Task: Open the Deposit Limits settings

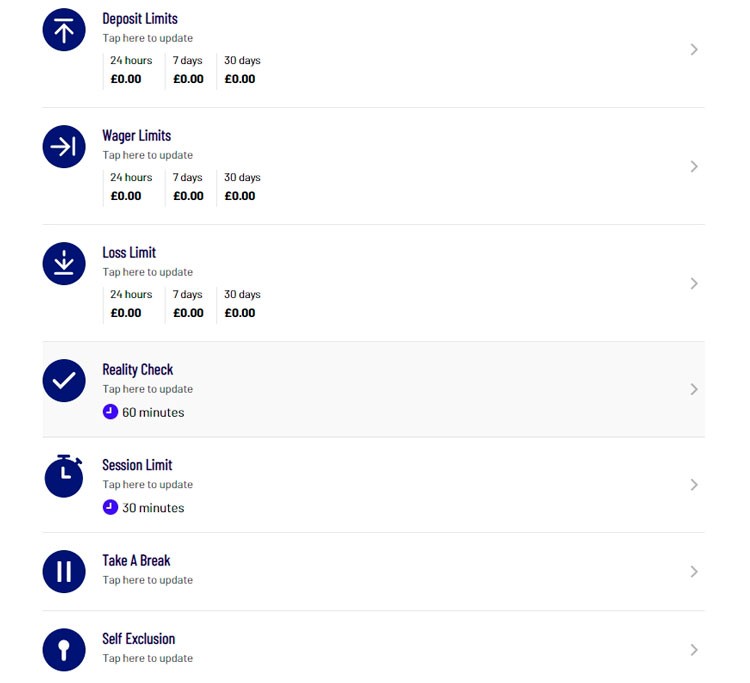Action: pos(140,19)
